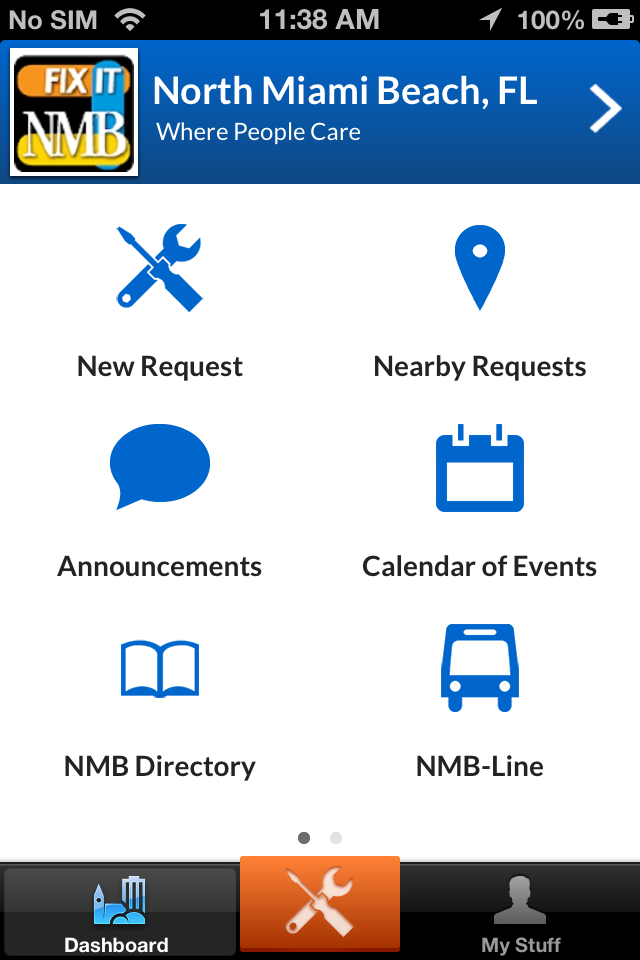Screen dimensions: 640x960
Task: Start a New Request
Action: pos(160,300)
